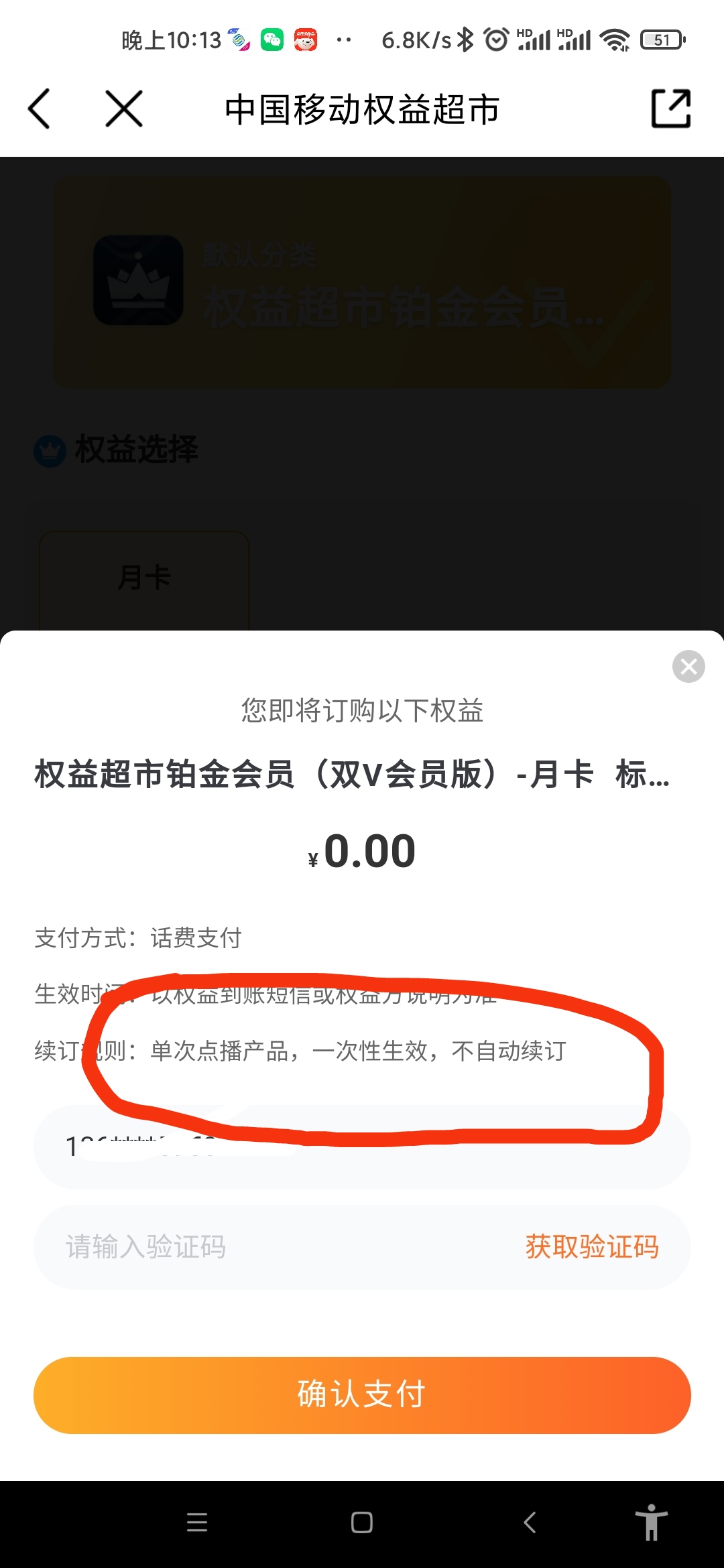Open the WeChat notification icon in status bar
Screen dimensions: 724x1568
(x=271, y=40)
